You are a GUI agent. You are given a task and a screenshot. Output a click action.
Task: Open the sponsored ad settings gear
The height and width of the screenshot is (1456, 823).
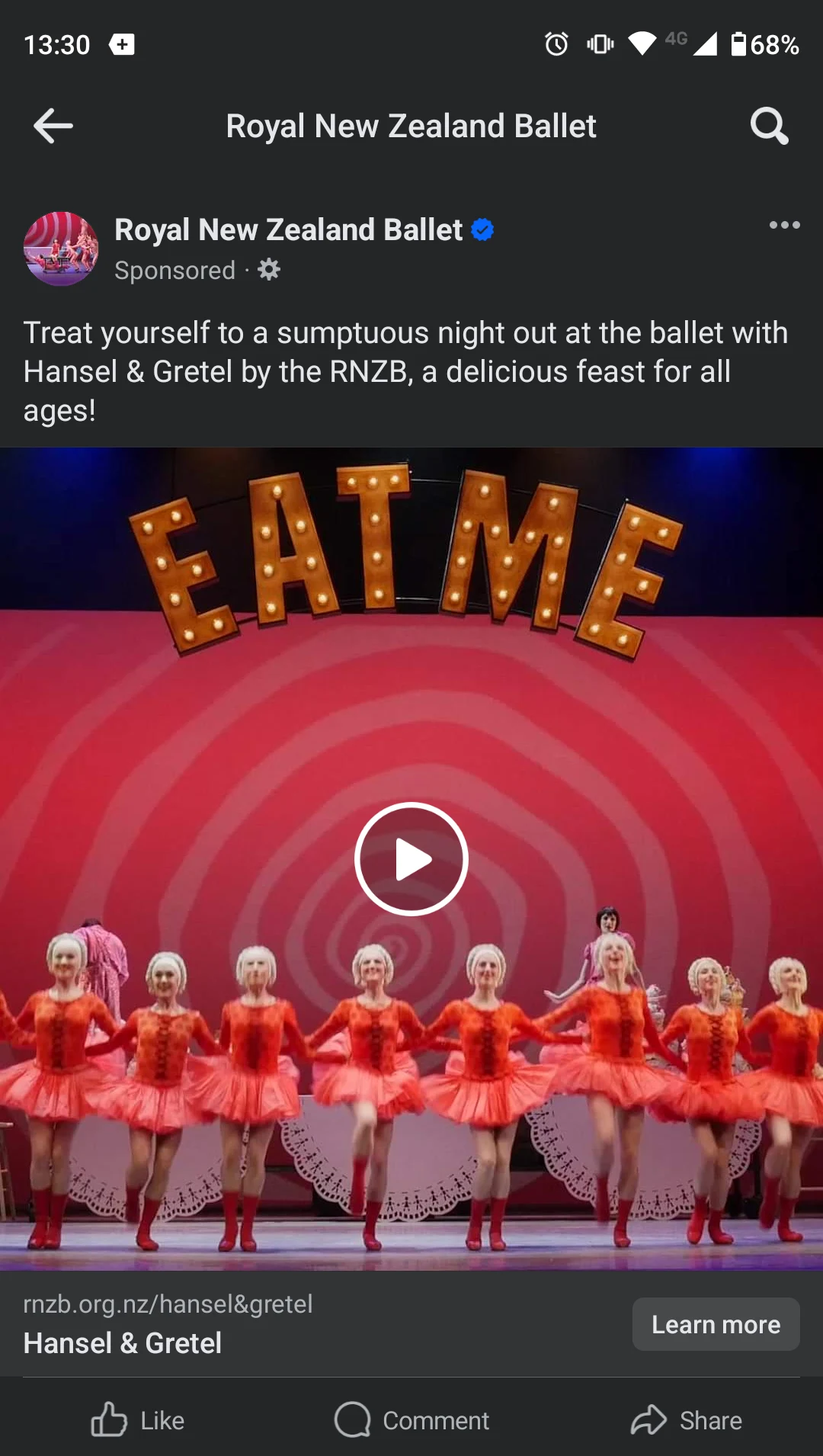coord(269,270)
